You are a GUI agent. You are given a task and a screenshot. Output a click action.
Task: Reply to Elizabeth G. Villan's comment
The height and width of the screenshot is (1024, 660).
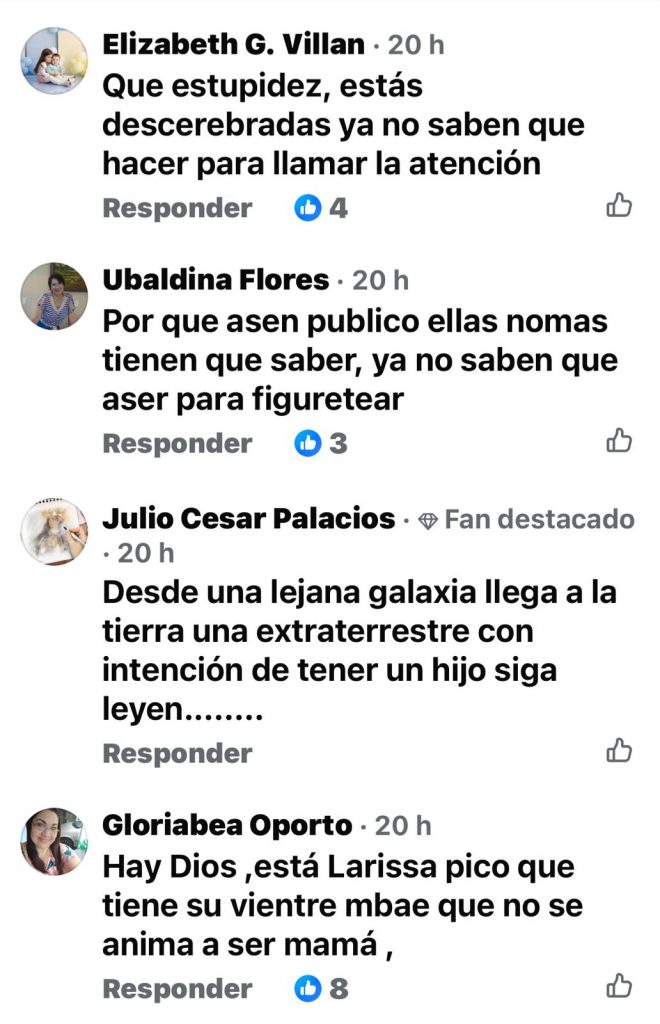pyautogui.click(x=177, y=208)
